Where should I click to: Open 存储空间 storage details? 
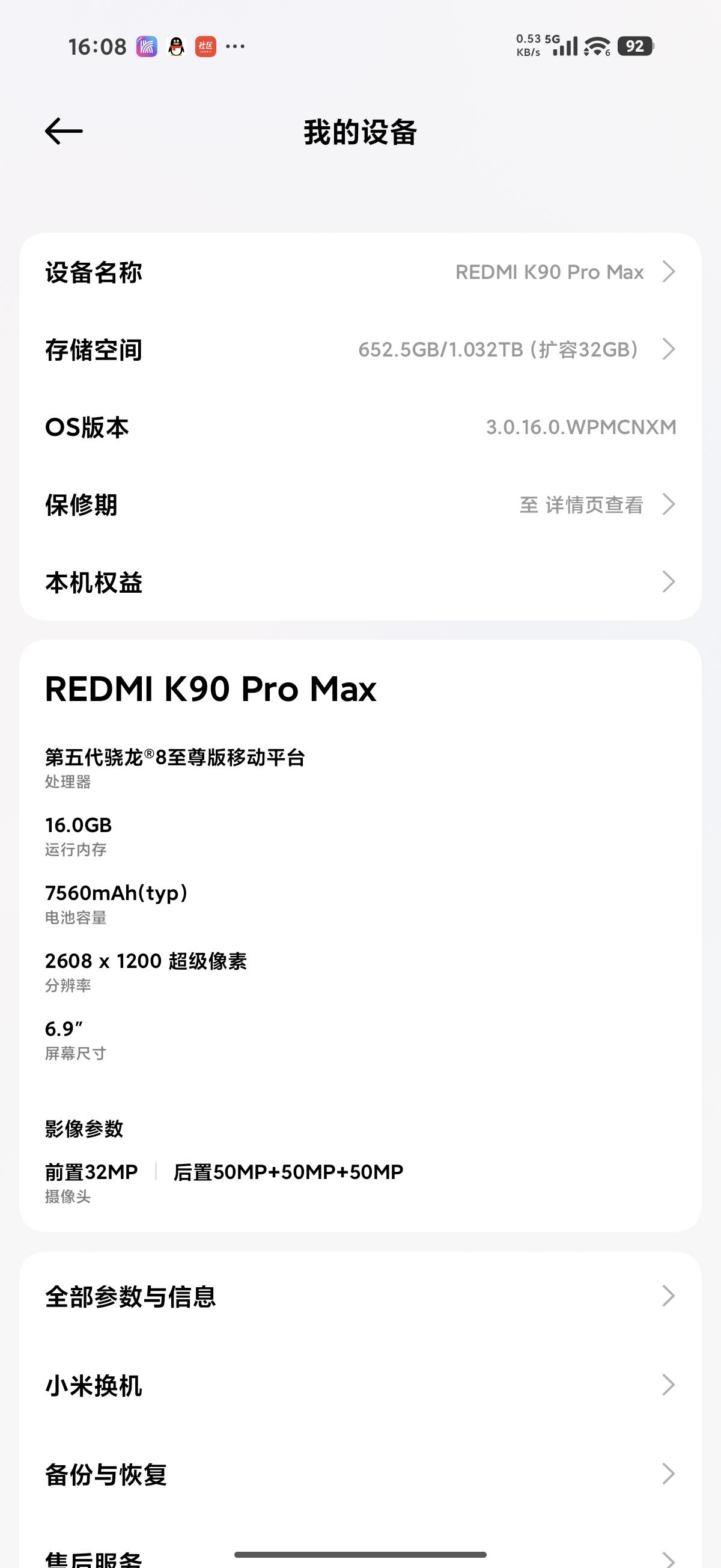click(x=360, y=349)
